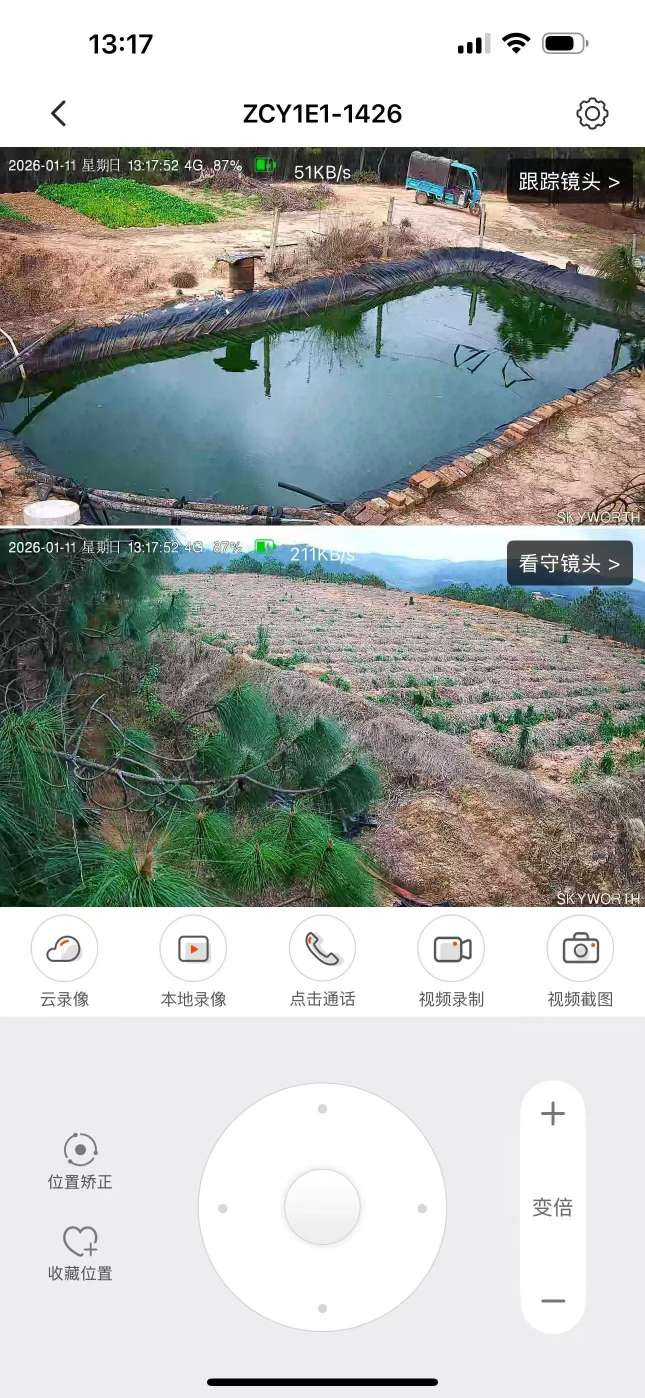Zoom out with the 变倍 minus button
645x1398 pixels.
pyautogui.click(x=553, y=1301)
